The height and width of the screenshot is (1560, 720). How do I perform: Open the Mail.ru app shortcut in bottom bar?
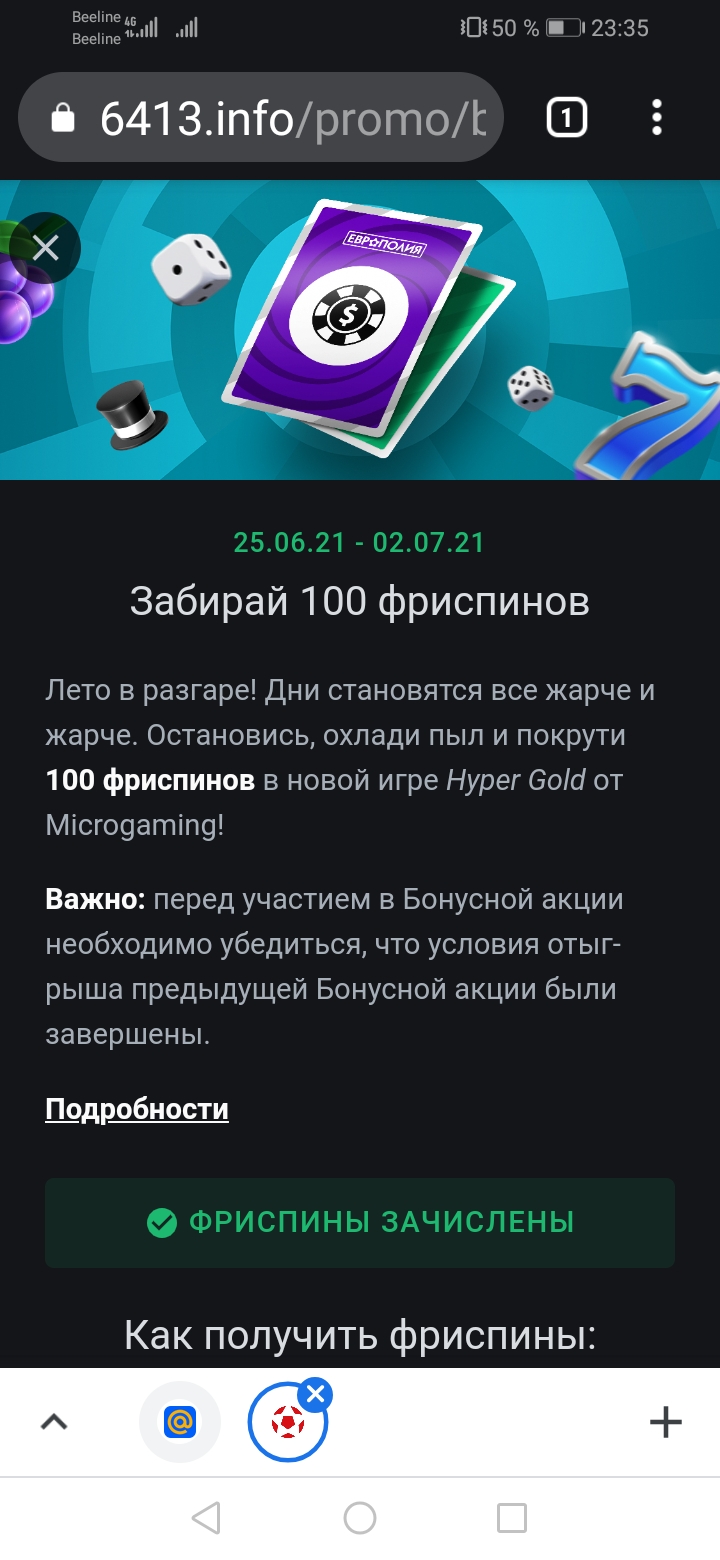pyautogui.click(x=180, y=1422)
